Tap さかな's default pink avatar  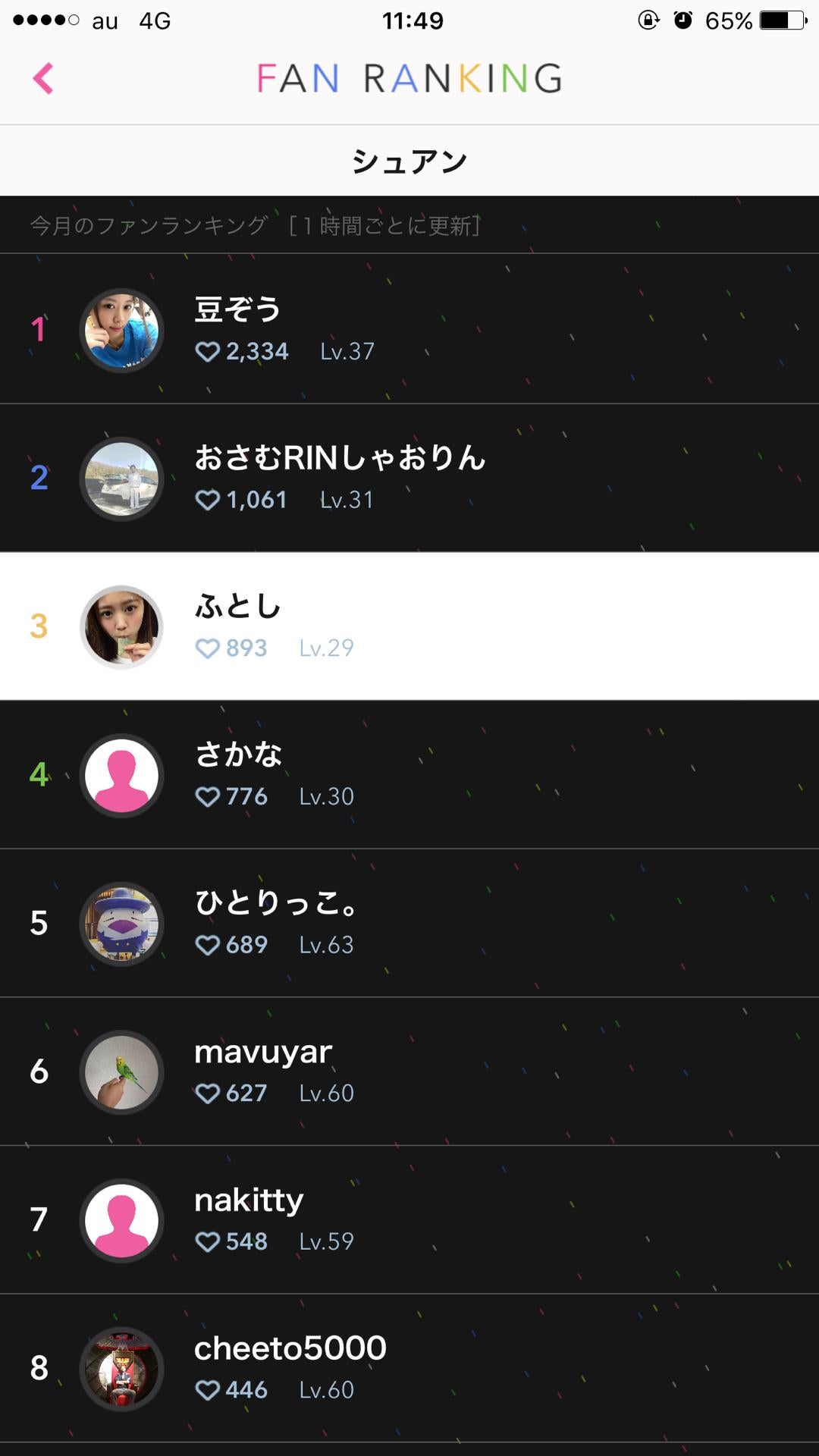pos(121,775)
